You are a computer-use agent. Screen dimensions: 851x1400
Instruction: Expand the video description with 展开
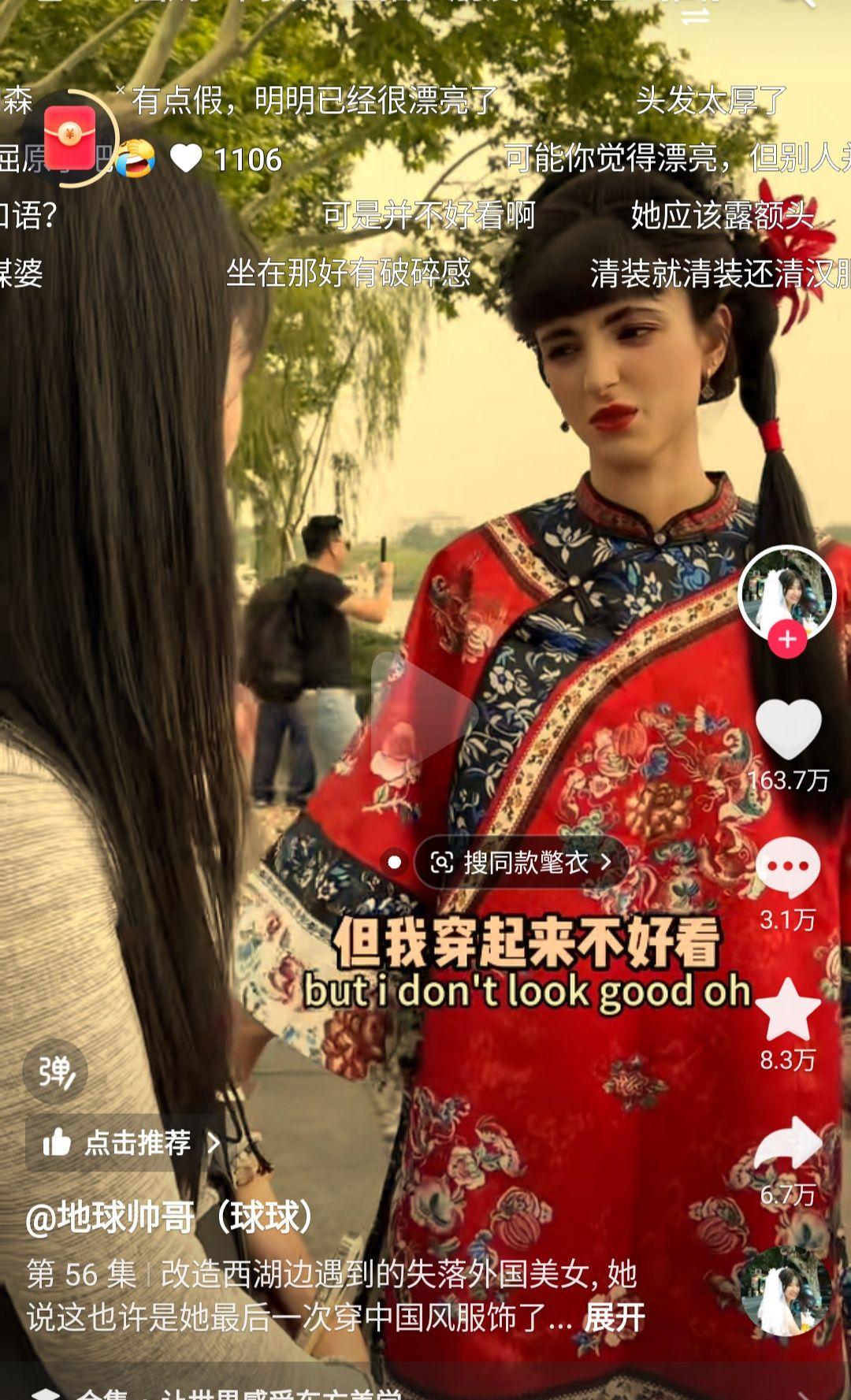(x=614, y=1316)
